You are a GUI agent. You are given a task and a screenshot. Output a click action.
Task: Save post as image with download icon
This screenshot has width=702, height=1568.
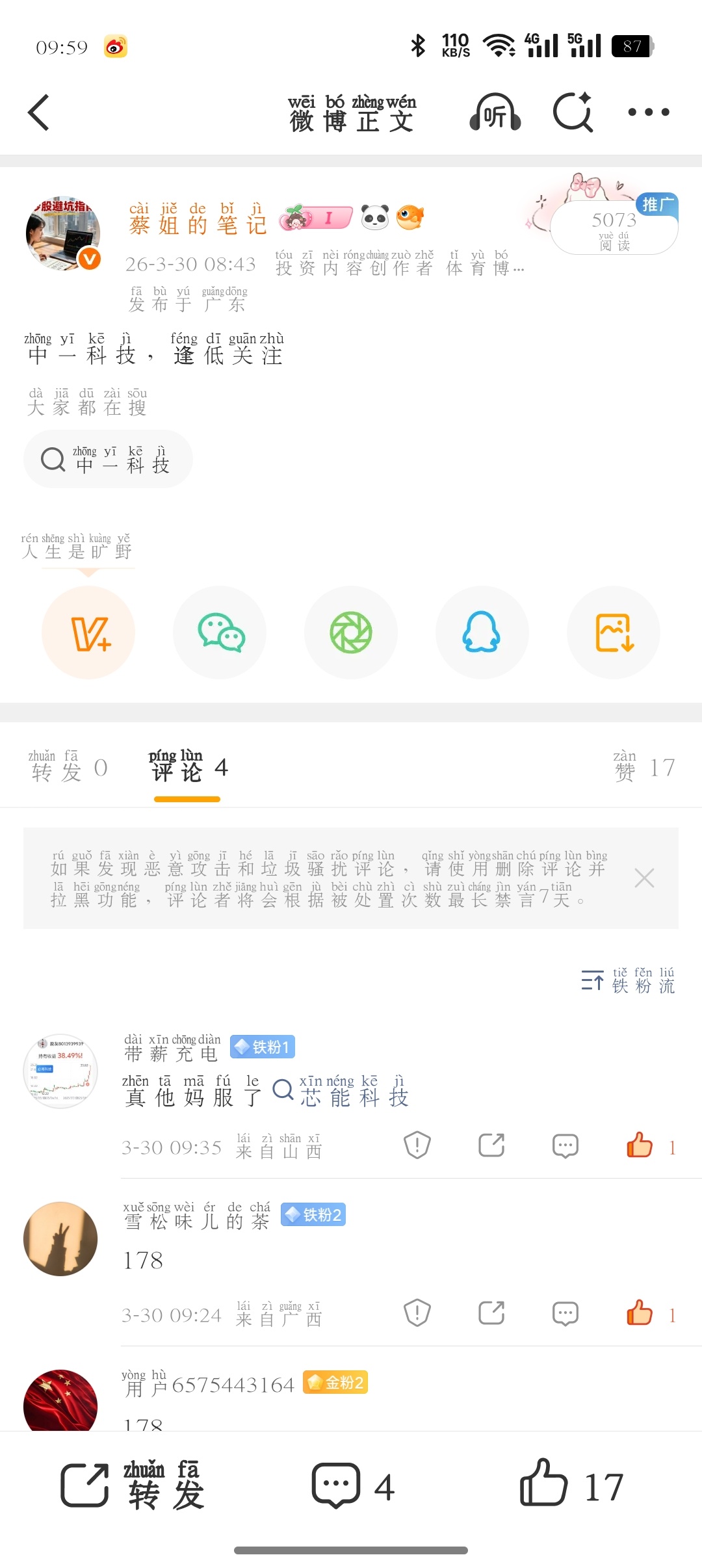click(x=613, y=631)
